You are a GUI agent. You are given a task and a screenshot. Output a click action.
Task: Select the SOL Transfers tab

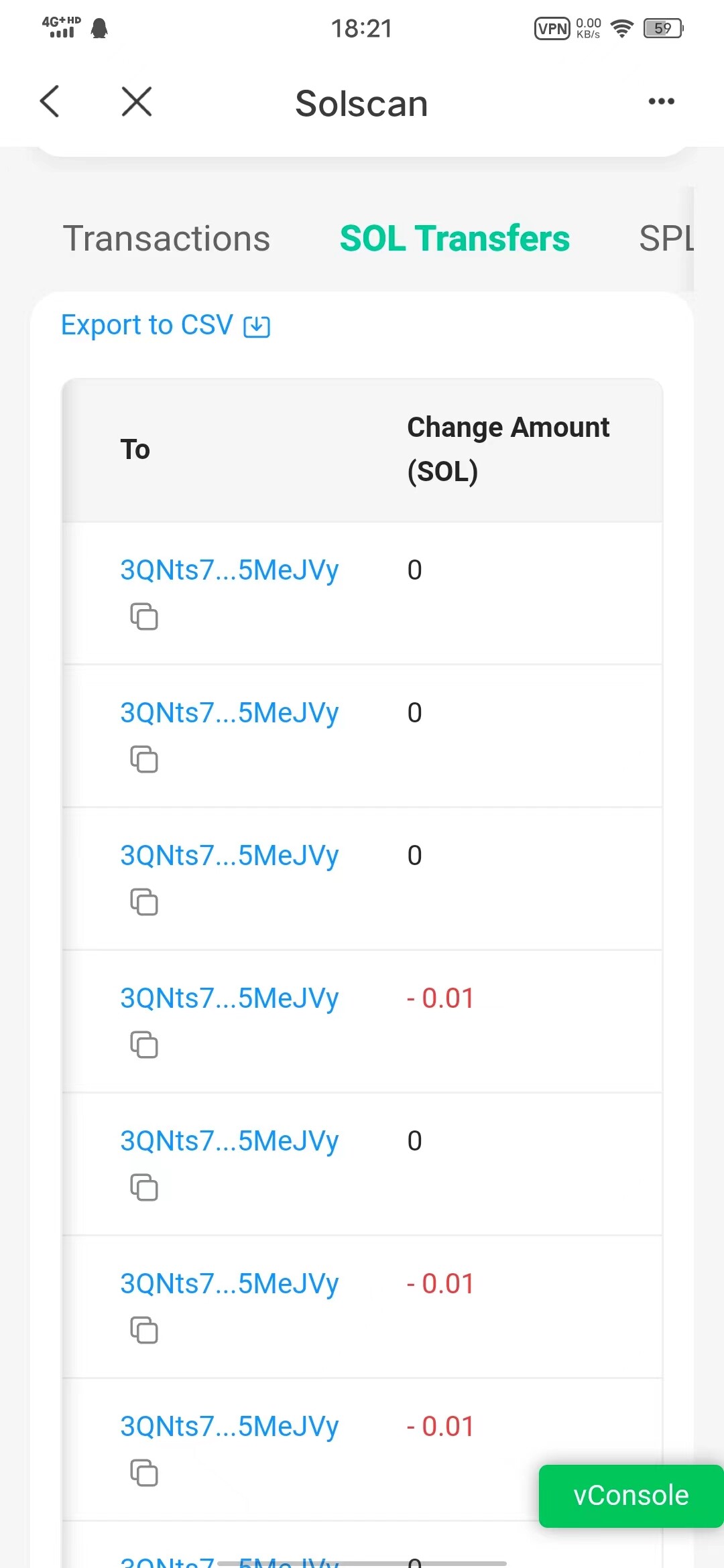(x=455, y=239)
